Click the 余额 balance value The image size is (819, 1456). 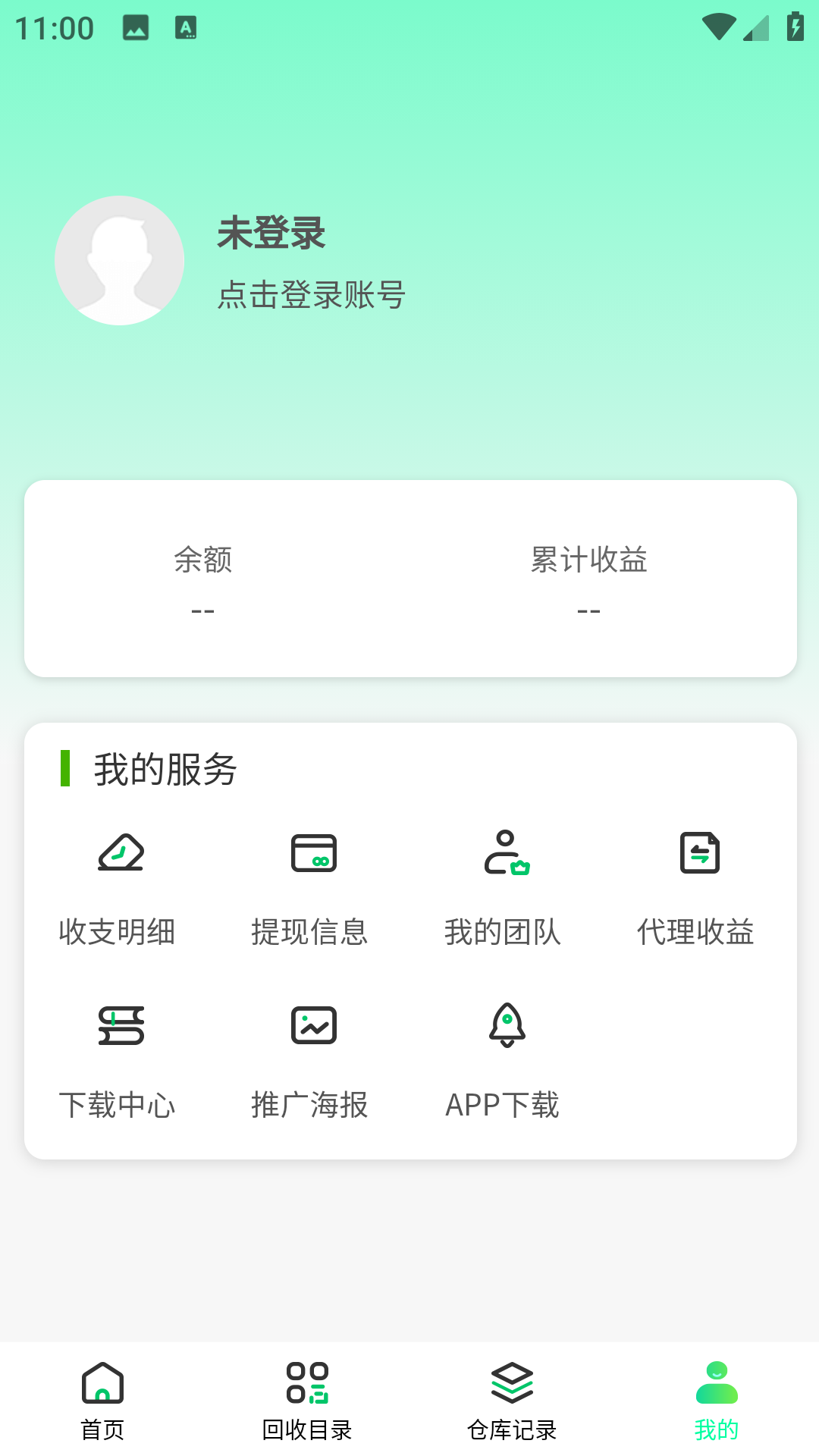tap(202, 609)
